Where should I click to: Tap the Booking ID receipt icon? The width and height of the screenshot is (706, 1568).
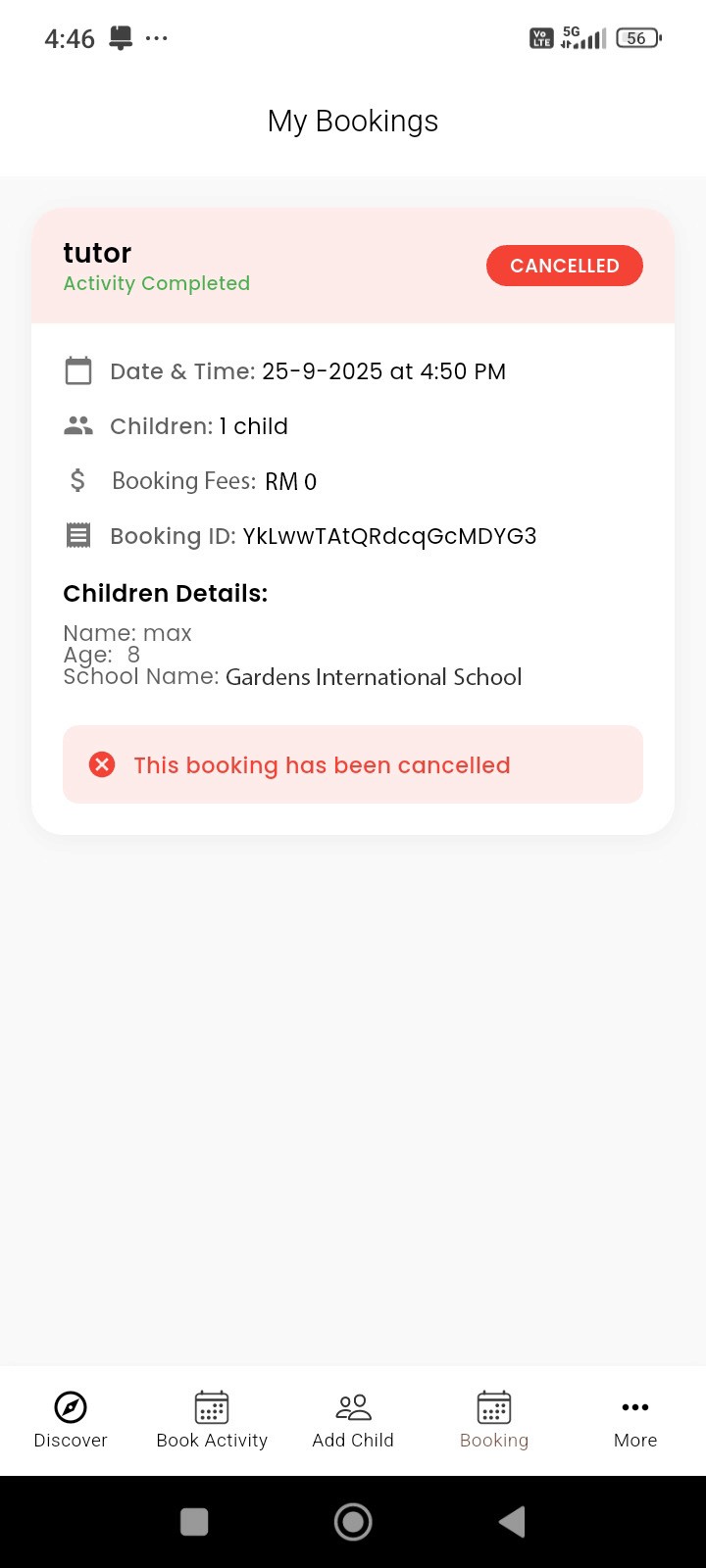pyautogui.click(x=78, y=535)
